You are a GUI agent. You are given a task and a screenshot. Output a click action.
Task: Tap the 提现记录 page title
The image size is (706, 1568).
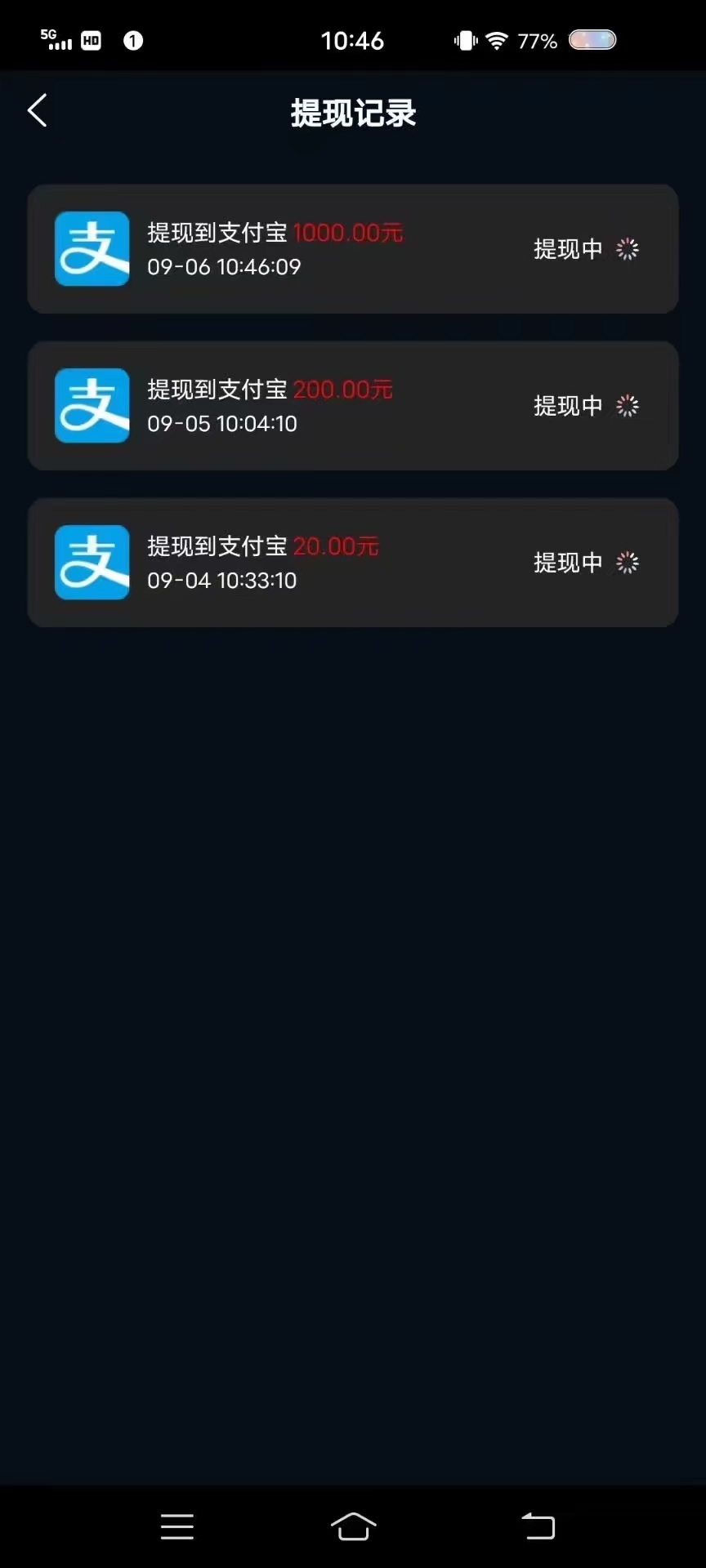click(x=353, y=114)
